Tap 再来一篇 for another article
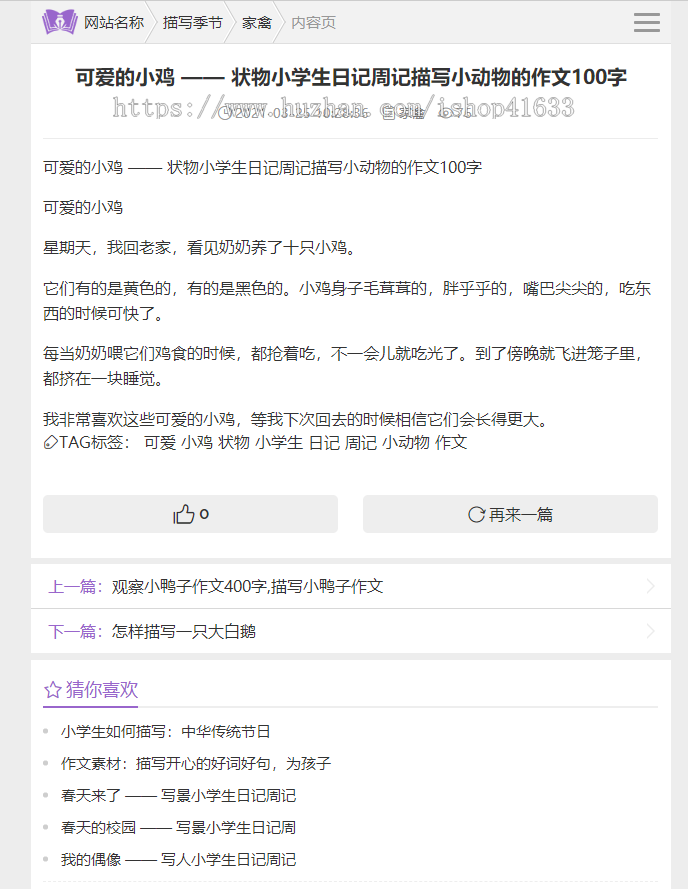 [x=510, y=514]
